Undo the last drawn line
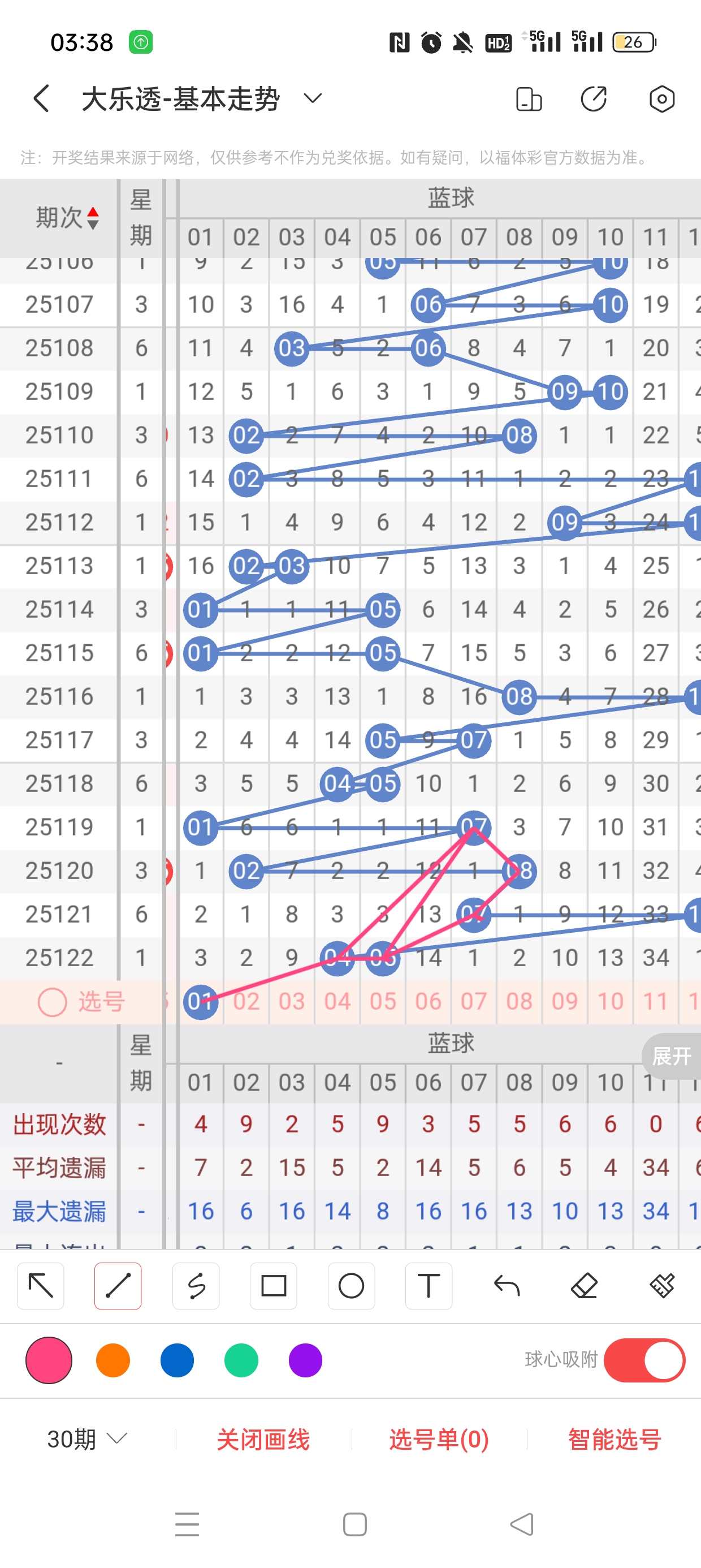 pyautogui.click(x=507, y=1286)
